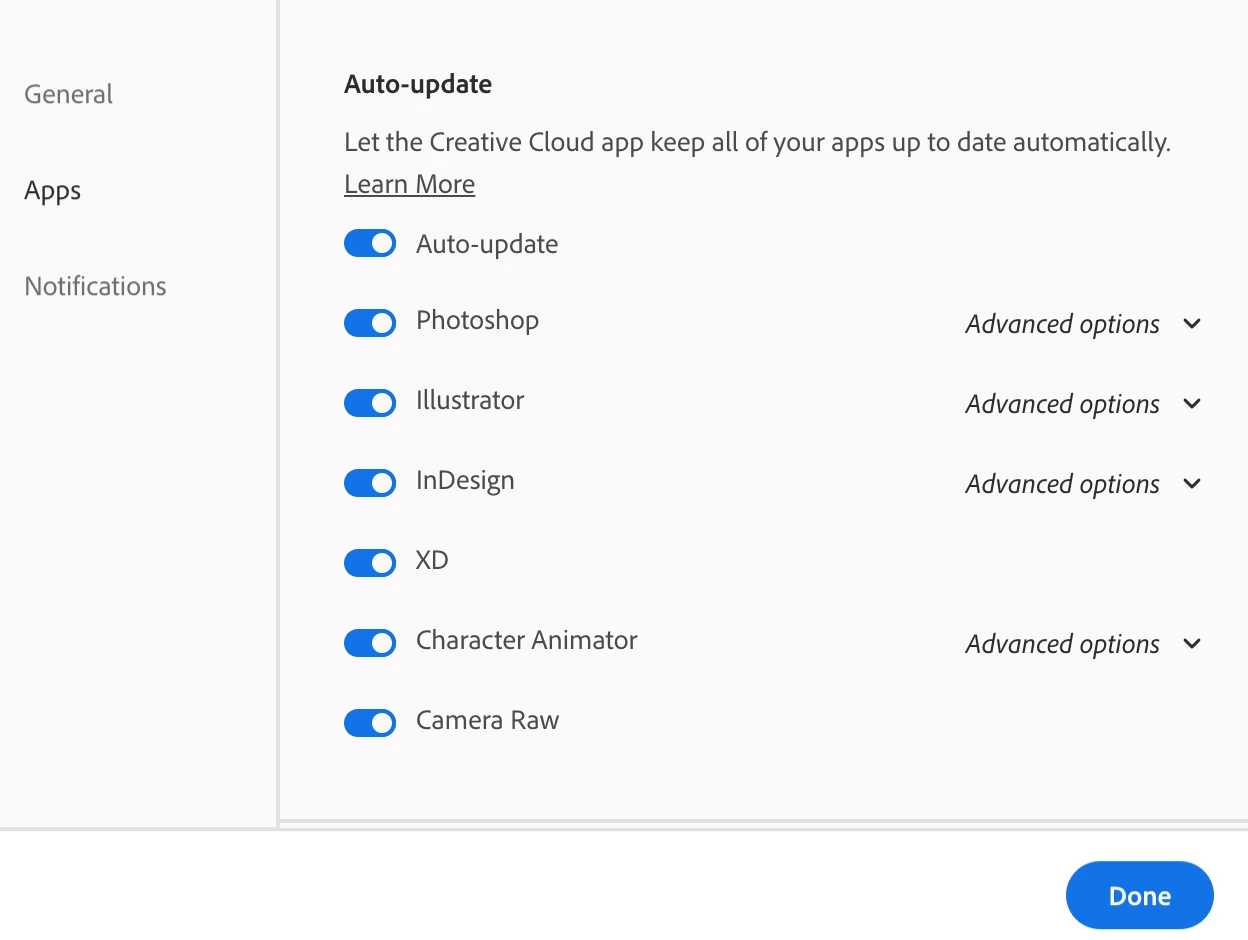Screen dimensions: 1248x940
Task: Disable auto-update for Photoshop
Action: click(370, 323)
